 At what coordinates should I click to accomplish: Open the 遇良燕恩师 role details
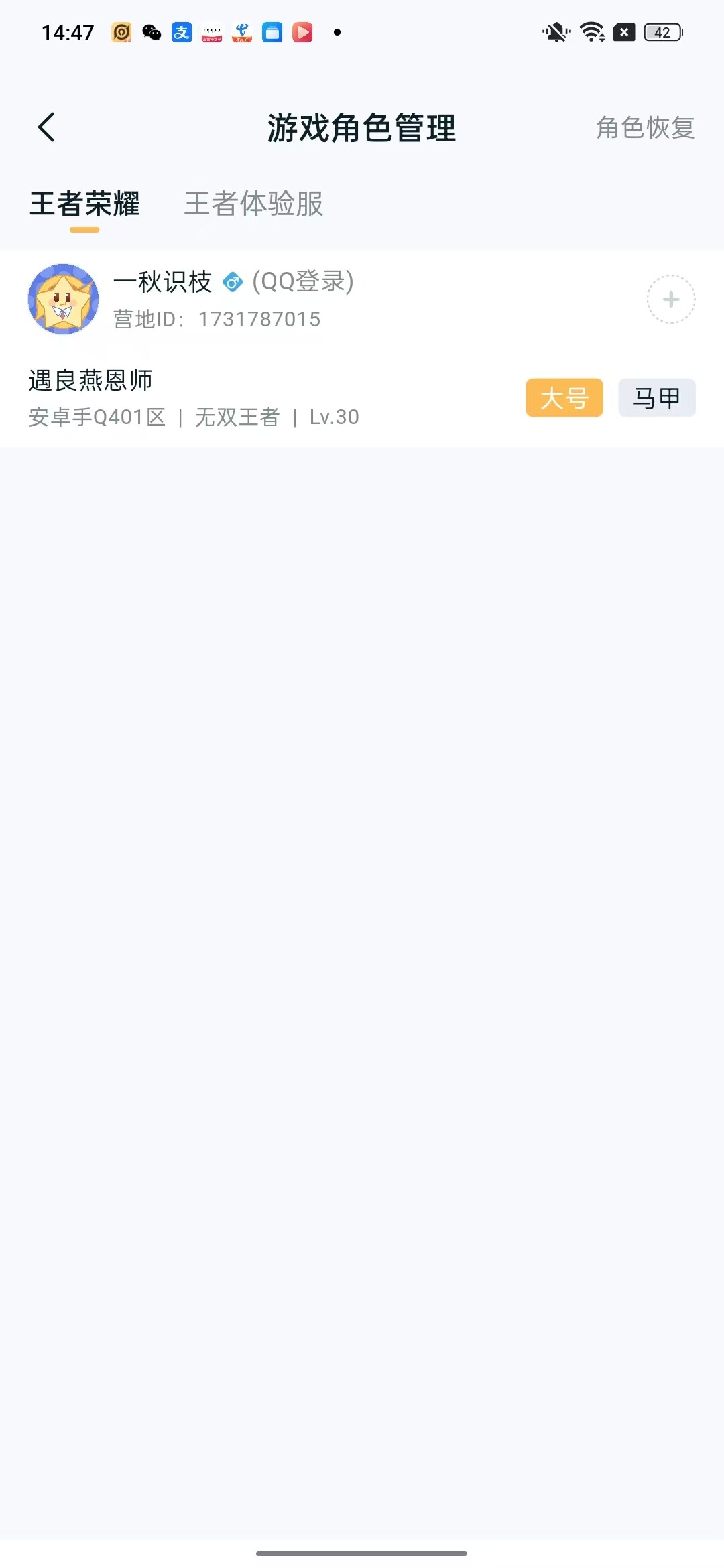tap(194, 397)
